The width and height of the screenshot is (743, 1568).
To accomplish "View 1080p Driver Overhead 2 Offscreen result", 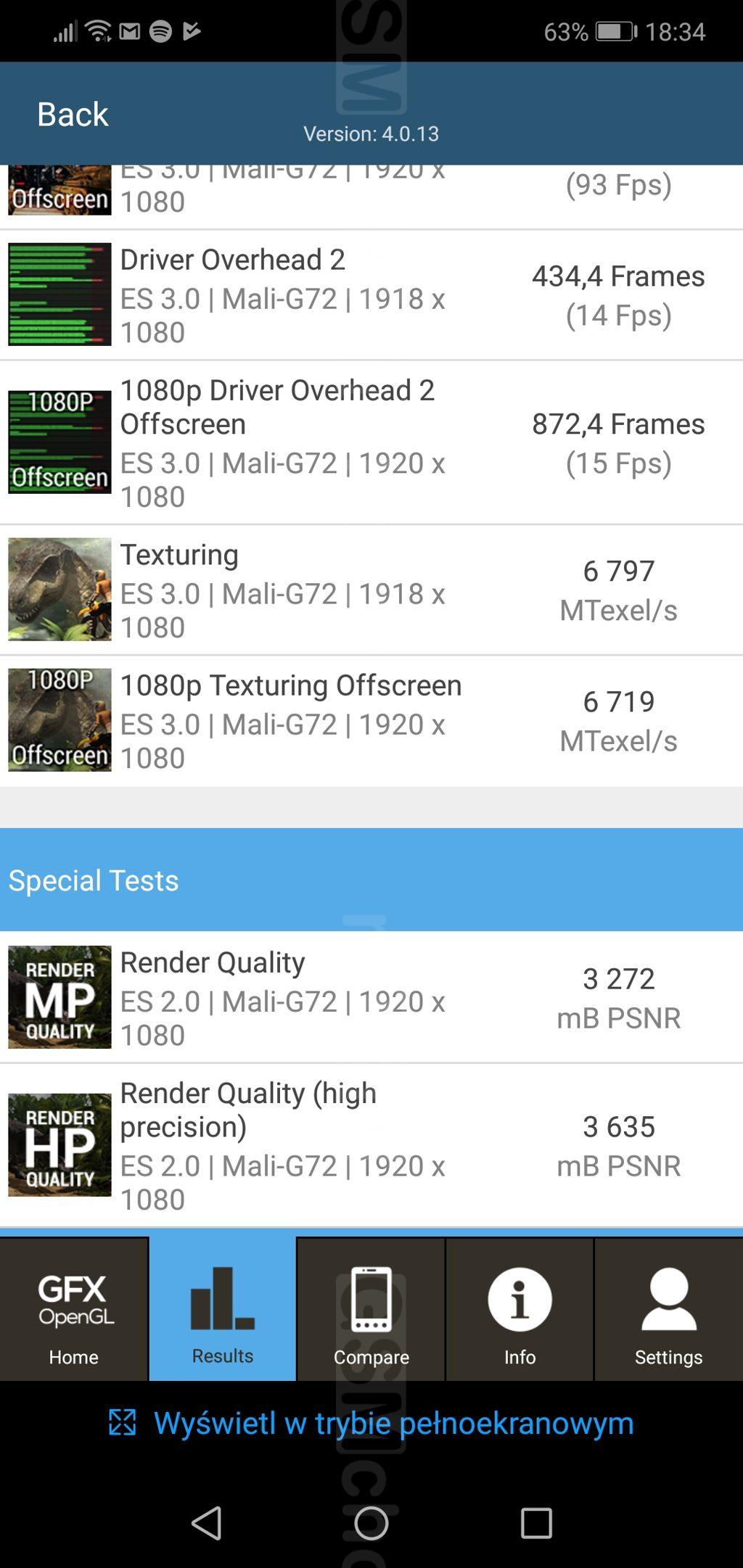I will point(370,442).
